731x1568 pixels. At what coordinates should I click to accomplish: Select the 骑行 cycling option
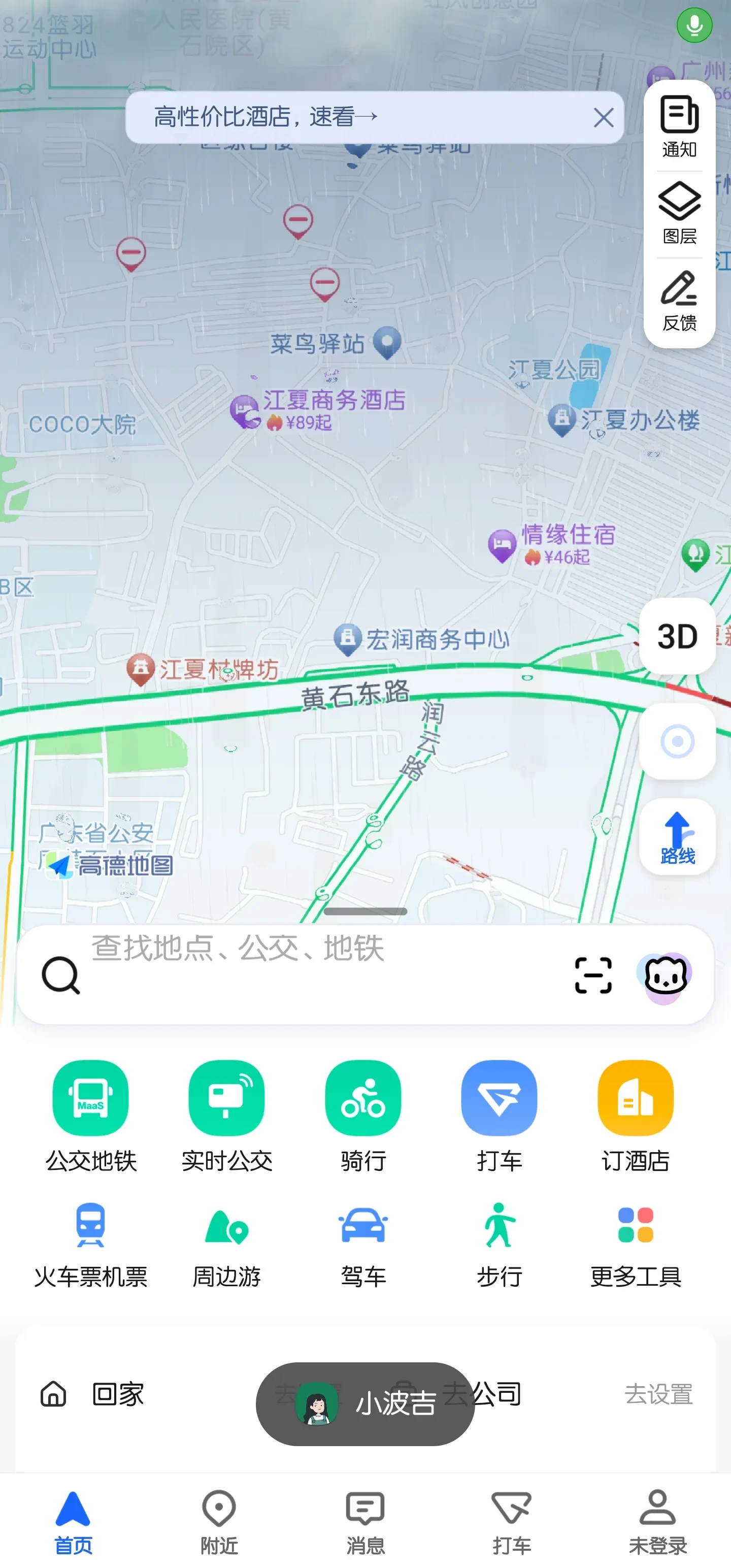(363, 1115)
